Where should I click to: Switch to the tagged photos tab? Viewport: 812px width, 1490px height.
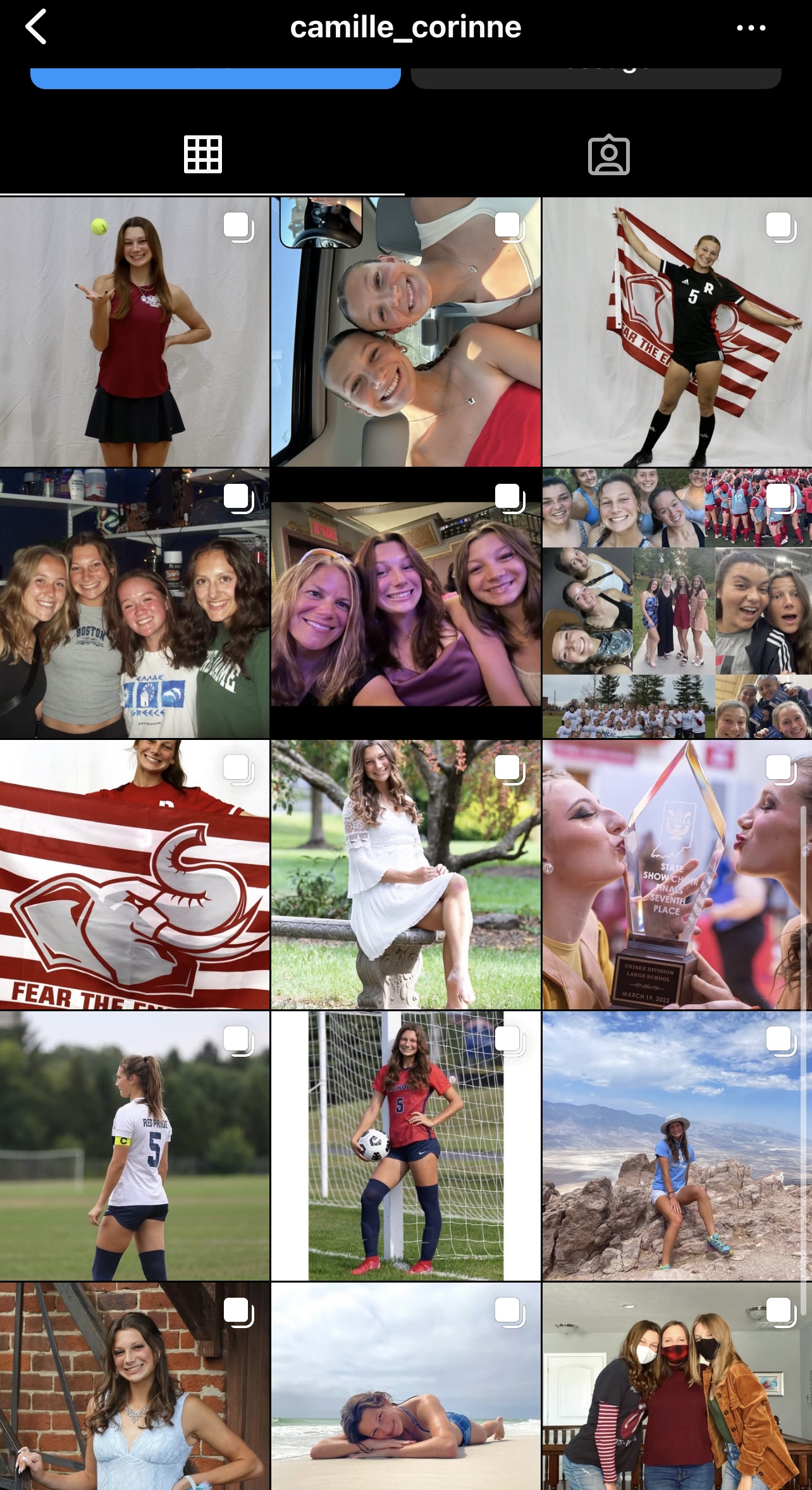(608, 154)
